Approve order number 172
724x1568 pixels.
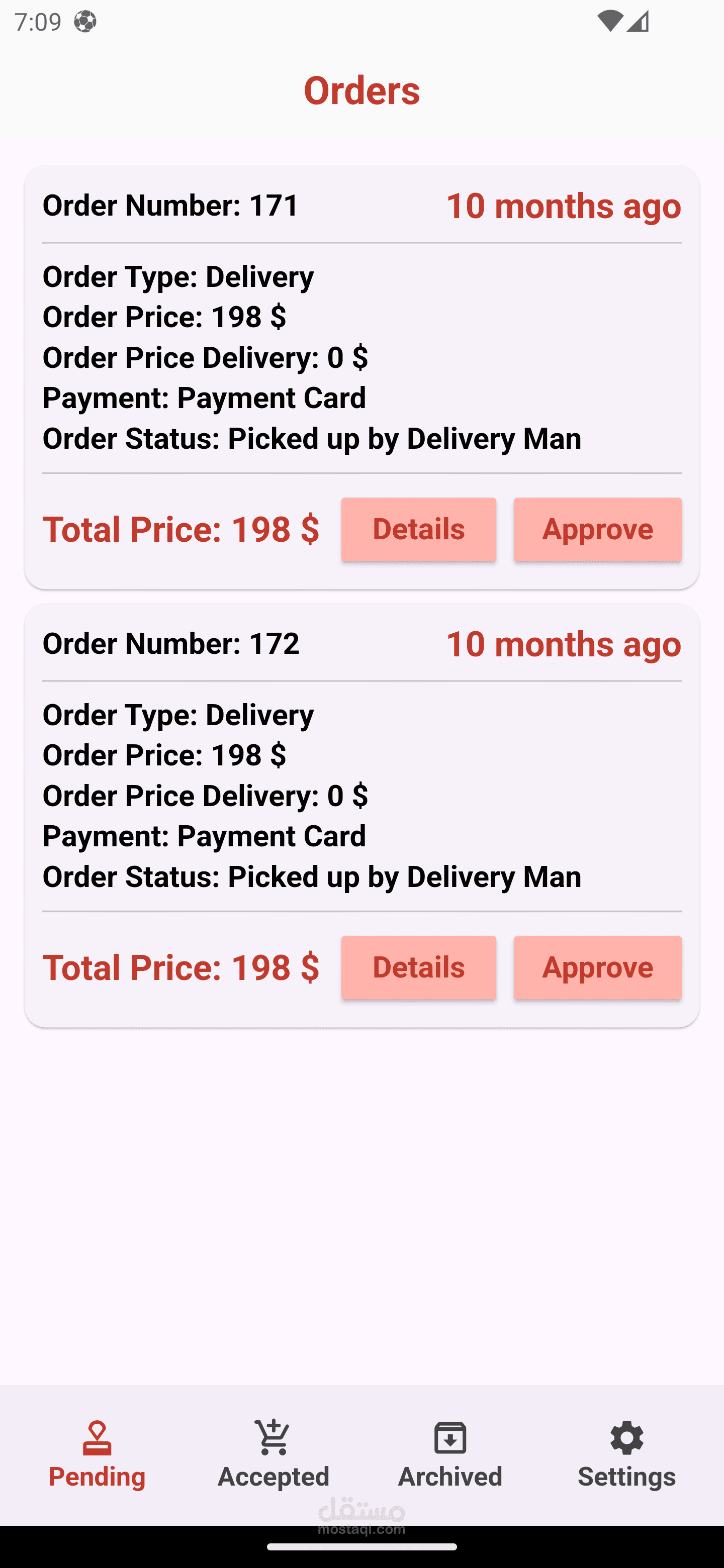[597, 967]
